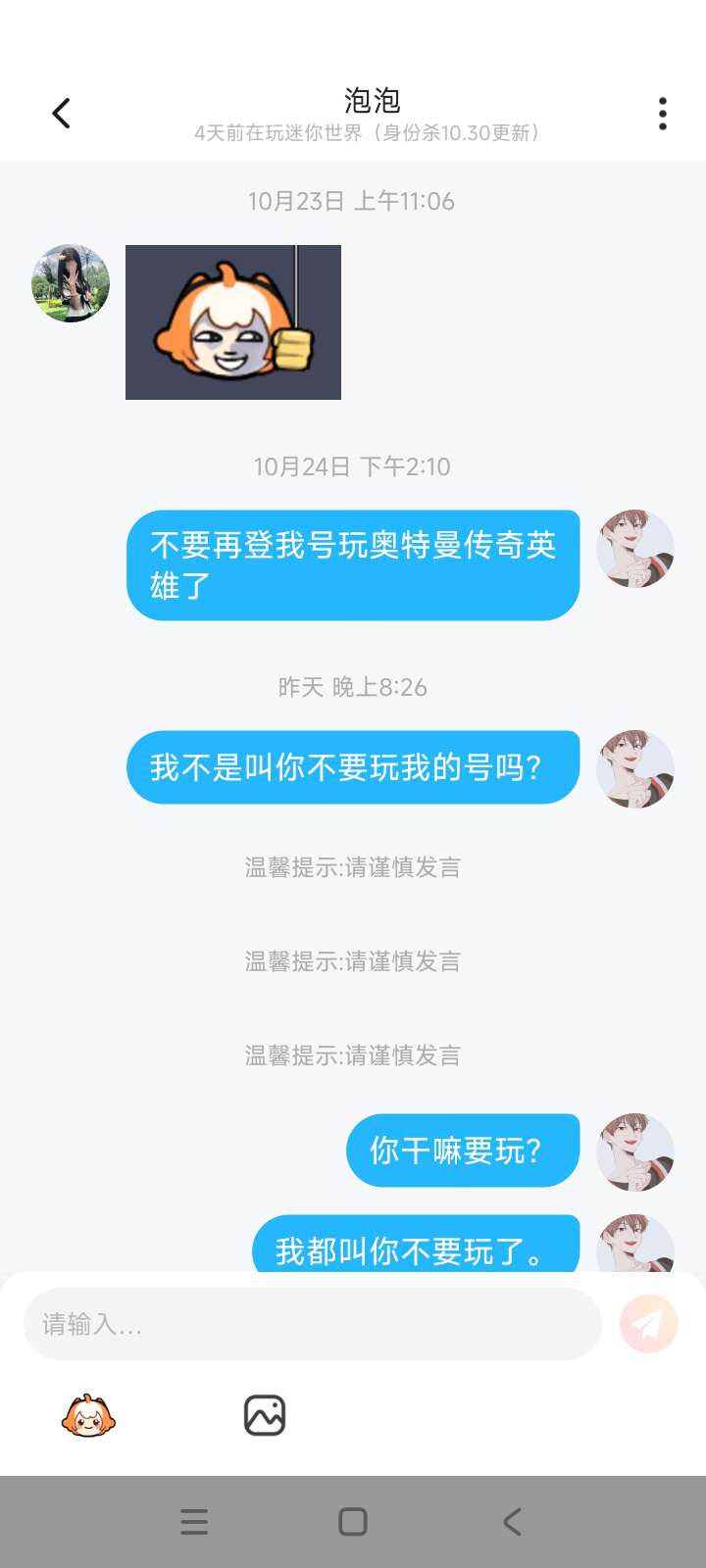706x1568 pixels.
Task: Attach a picture from the gallery
Action: [x=264, y=1416]
